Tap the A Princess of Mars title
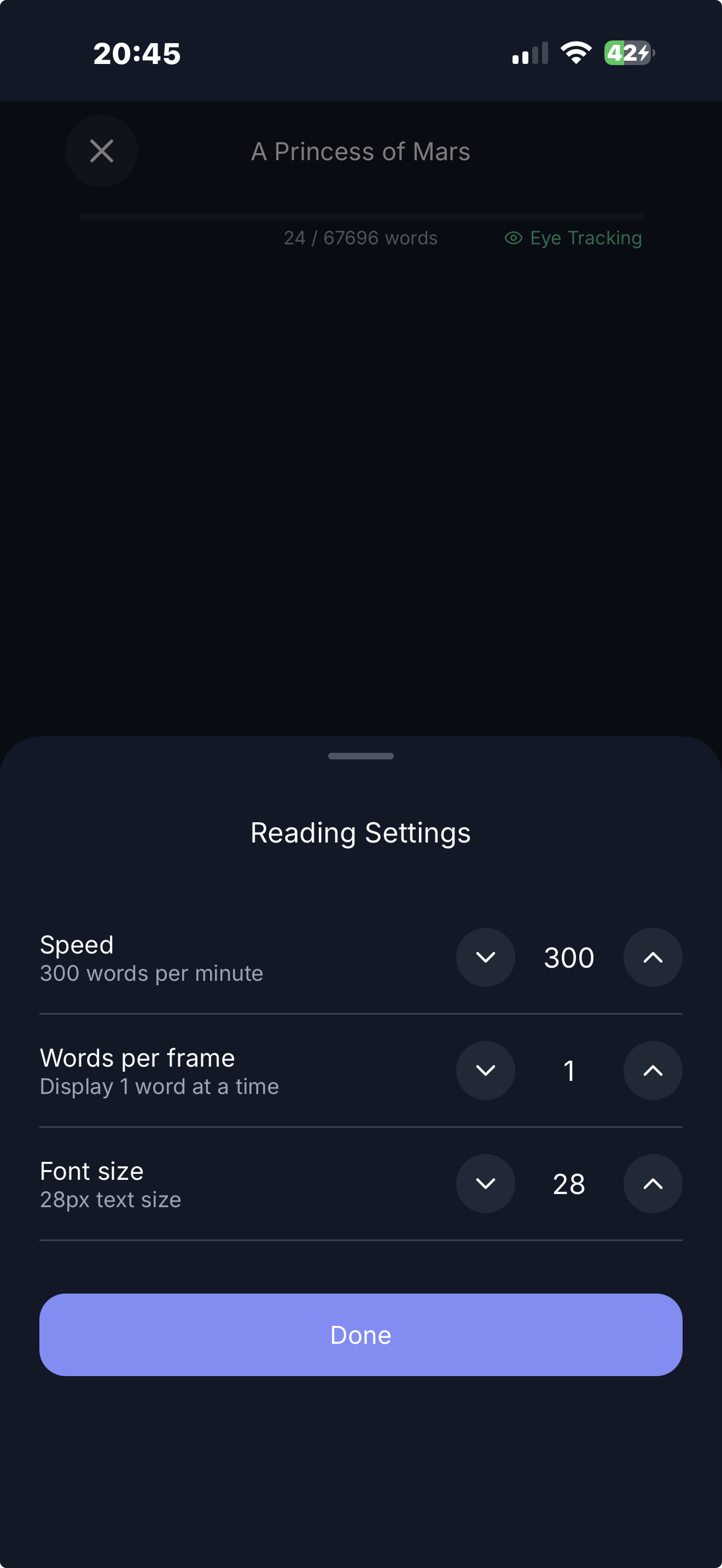The width and height of the screenshot is (722, 1568). (360, 151)
